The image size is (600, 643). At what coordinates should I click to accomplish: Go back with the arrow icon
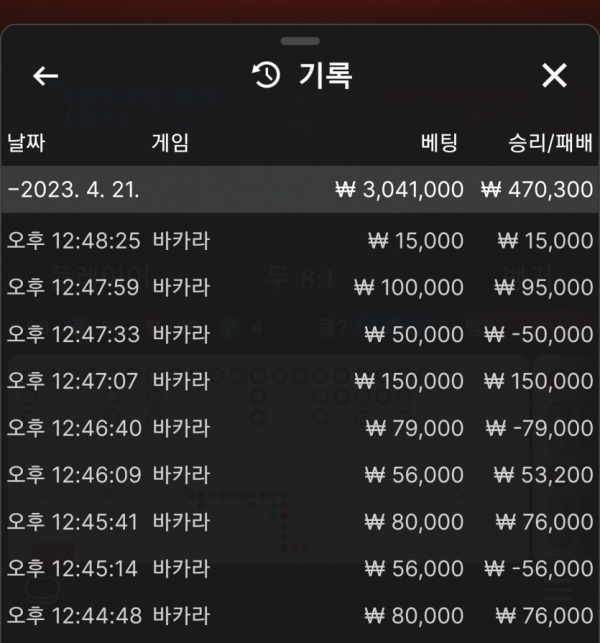pyautogui.click(x=46, y=76)
